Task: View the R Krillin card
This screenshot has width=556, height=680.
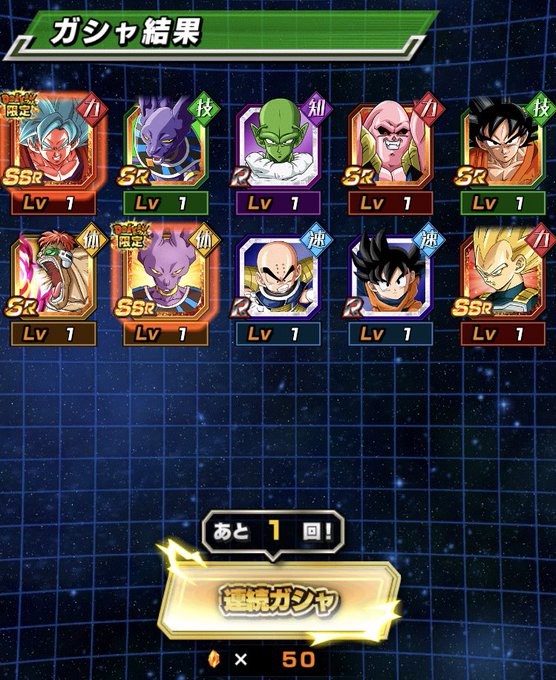Action: pos(278,274)
